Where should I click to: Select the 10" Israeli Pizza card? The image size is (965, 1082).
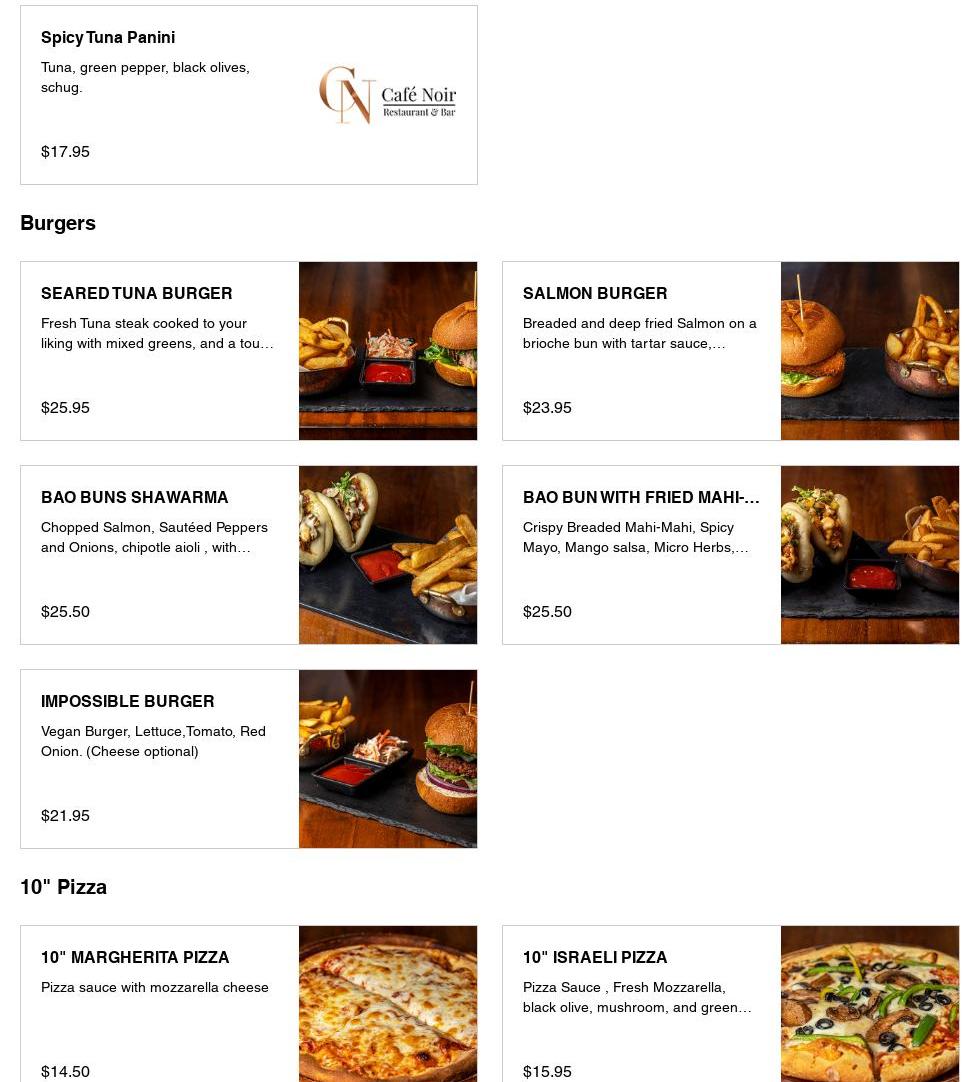click(730, 1005)
